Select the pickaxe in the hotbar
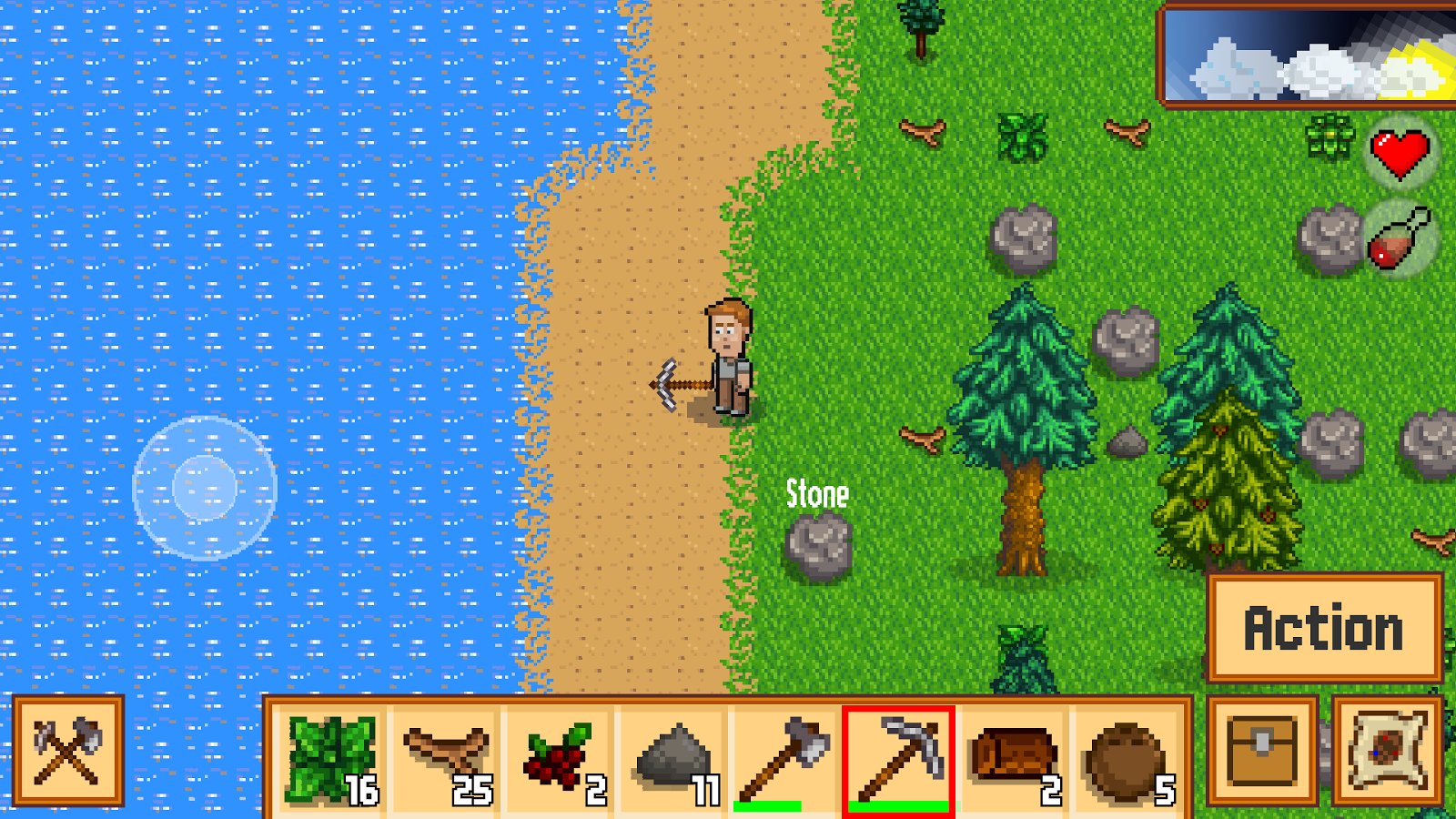The image size is (1456, 819). pyautogui.click(x=898, y=760)
